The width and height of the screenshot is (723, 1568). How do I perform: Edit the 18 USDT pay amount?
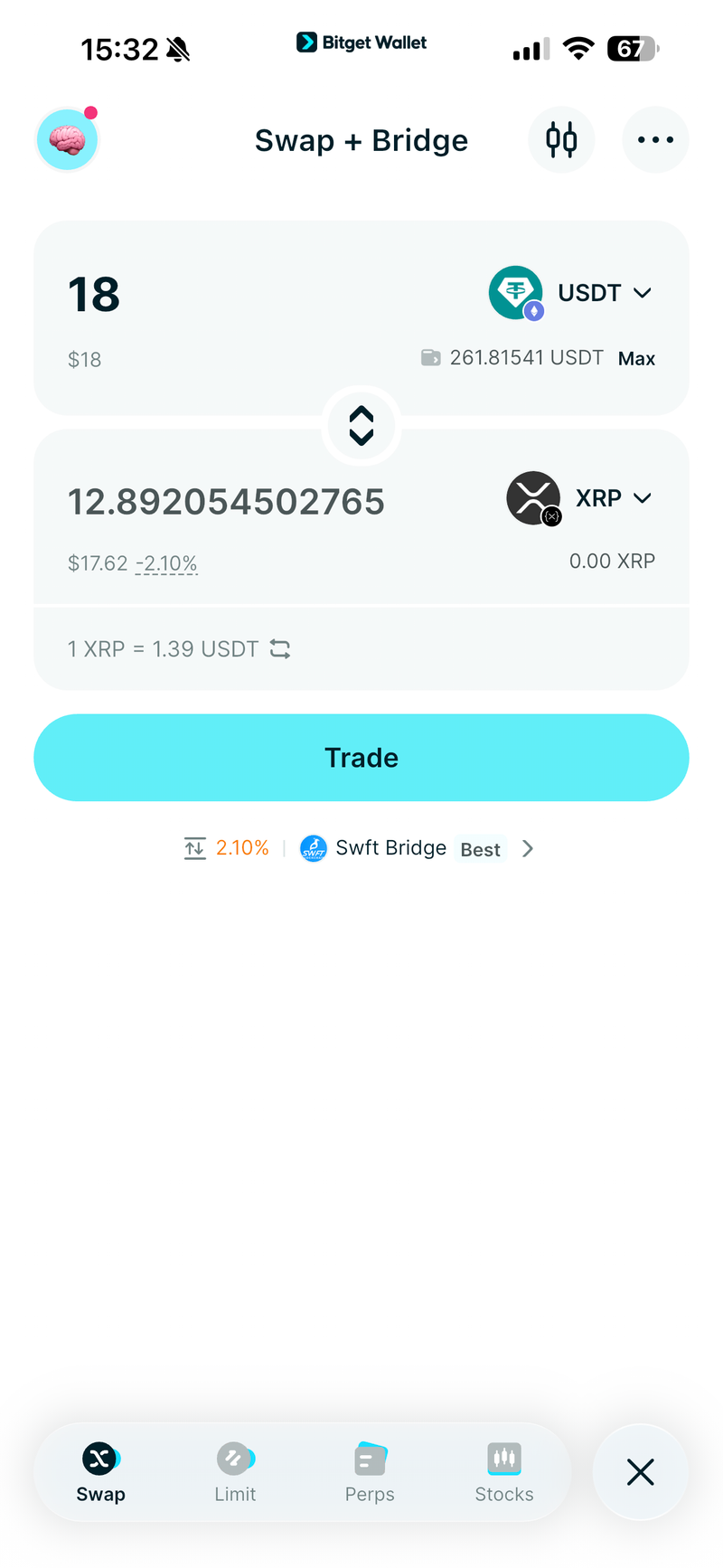click(95, 295)
